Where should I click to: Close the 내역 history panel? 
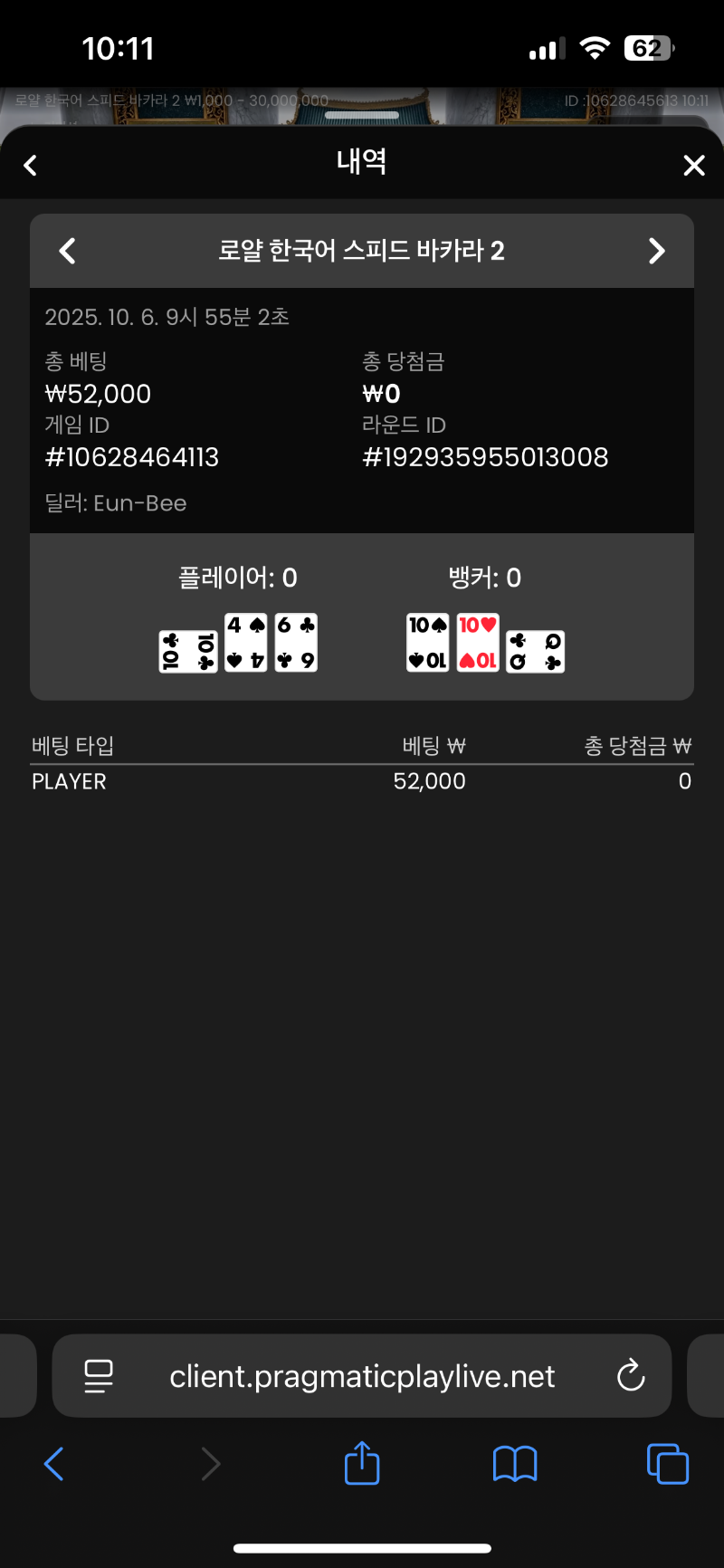coord(693,166)
